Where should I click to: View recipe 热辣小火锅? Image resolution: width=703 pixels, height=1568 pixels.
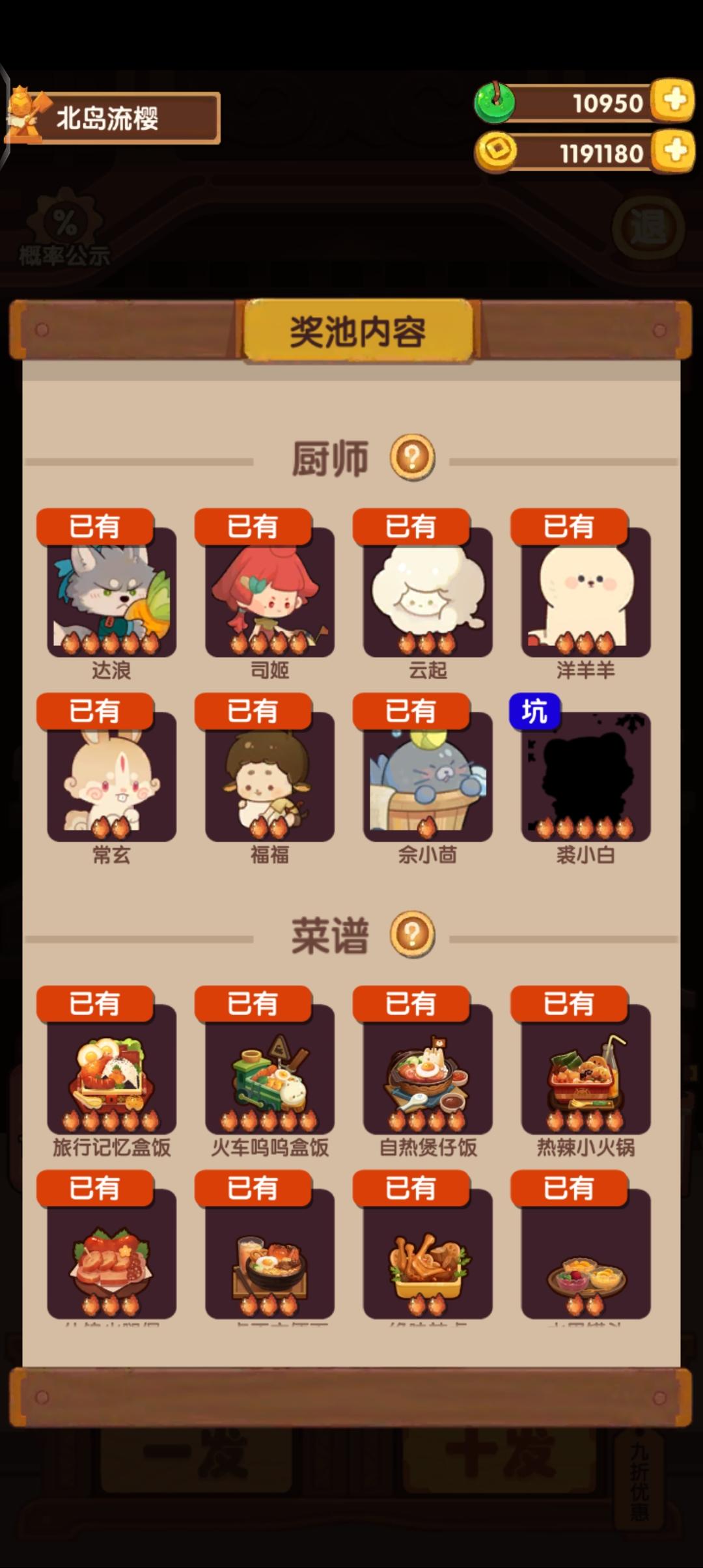coord(586,1069)
